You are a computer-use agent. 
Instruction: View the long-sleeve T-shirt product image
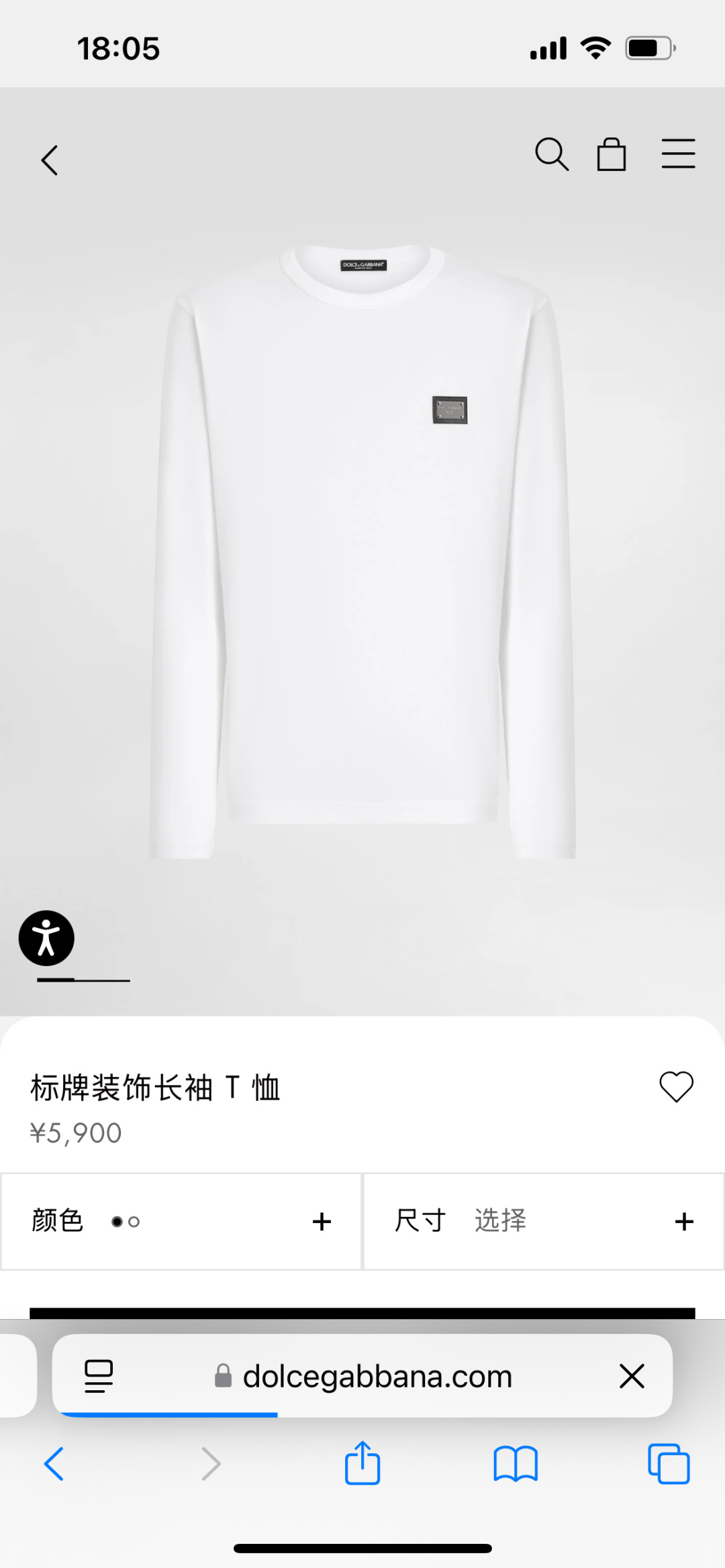click(362, 550)
